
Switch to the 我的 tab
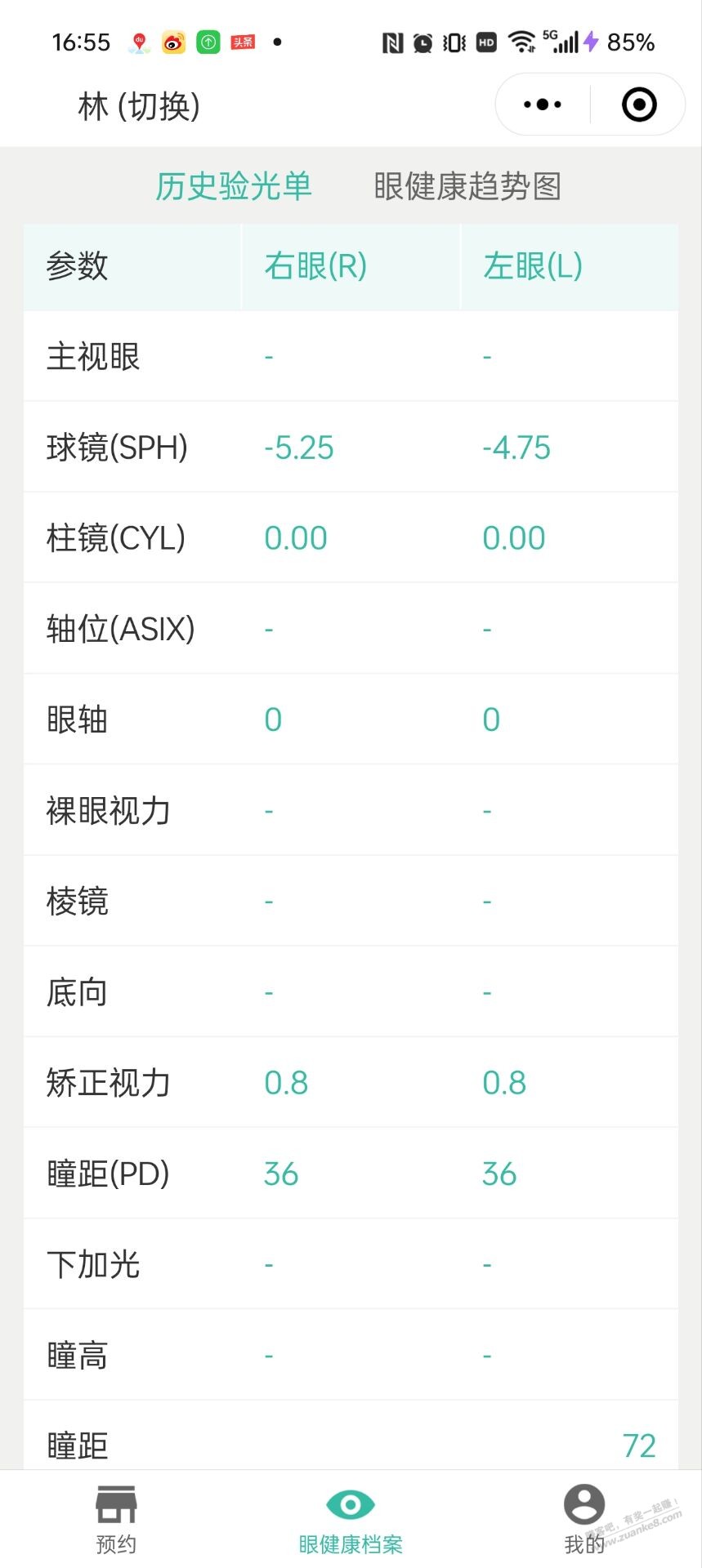point(584,1520)
